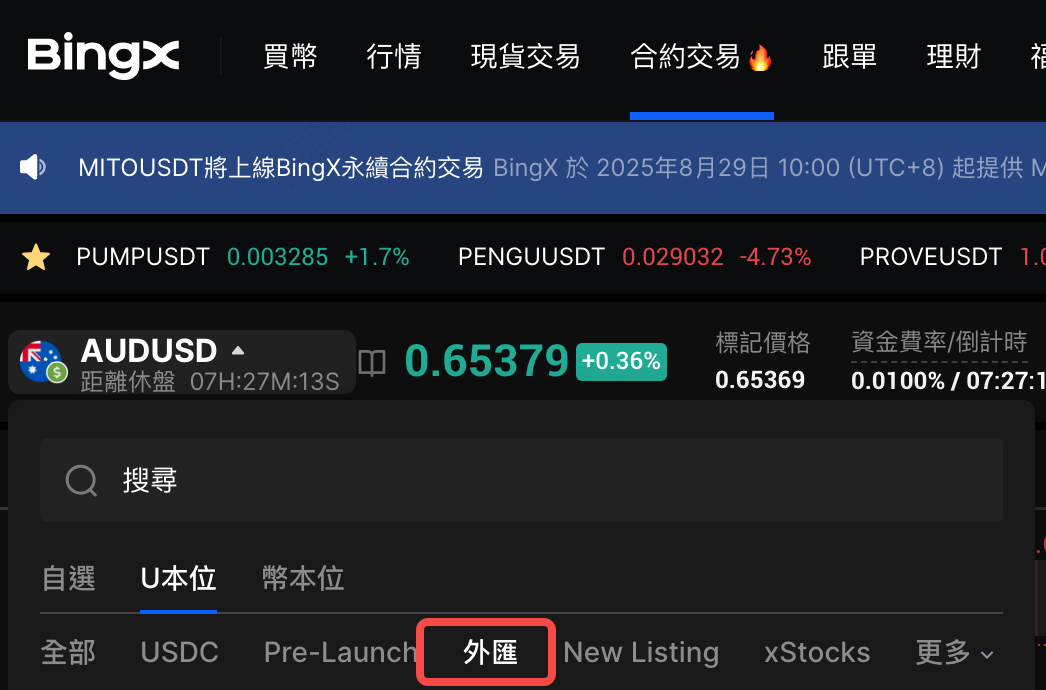
Task: Open PENGUUSDT from the ticker
Action: 531,257
